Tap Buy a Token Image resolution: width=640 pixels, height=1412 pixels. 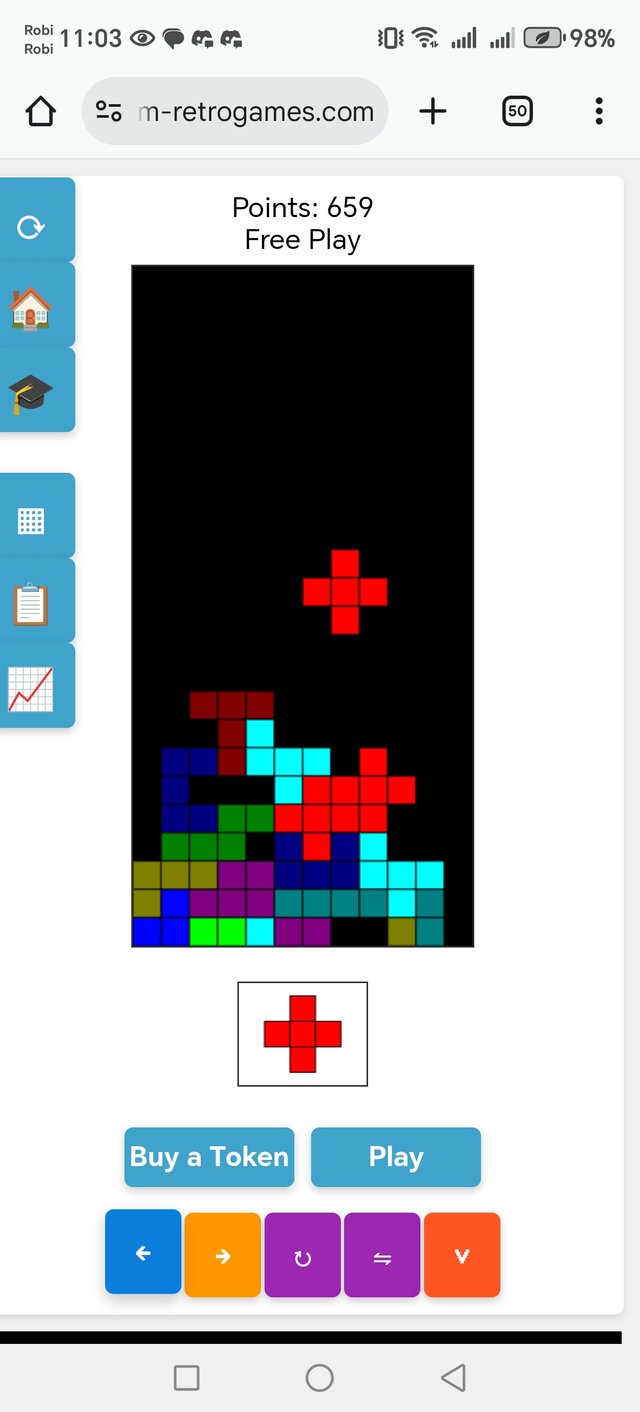pyautogui.click(x=209, y=1157)
